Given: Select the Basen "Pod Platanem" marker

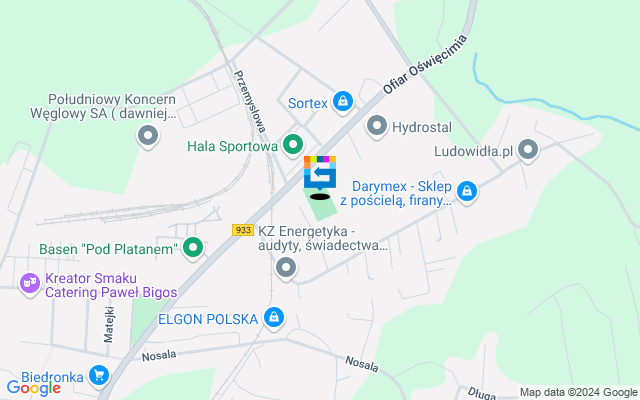Looking at the screenshot, I should pos(193,247).
